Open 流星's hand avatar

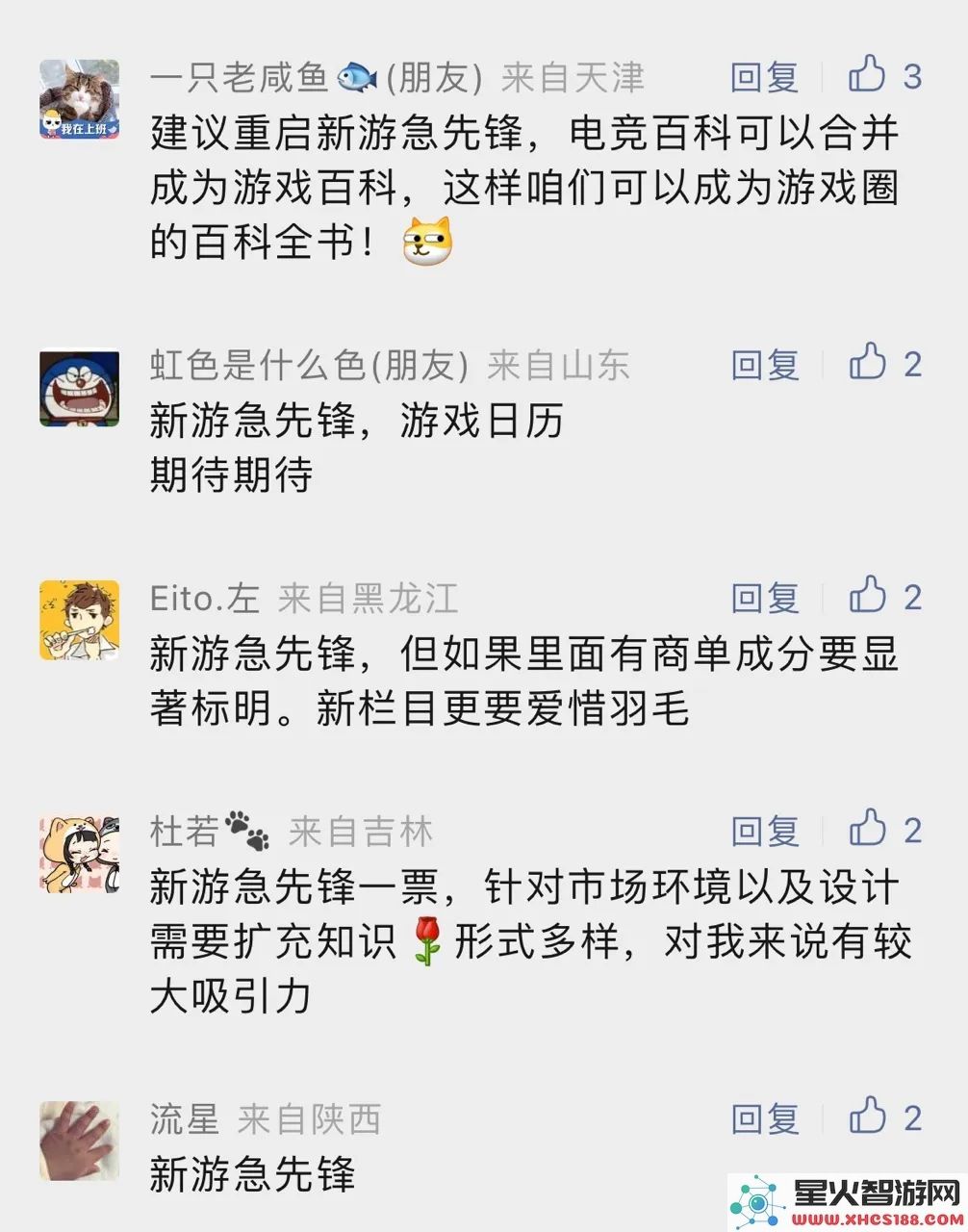pyautogui.click(x=80, y=1141)
